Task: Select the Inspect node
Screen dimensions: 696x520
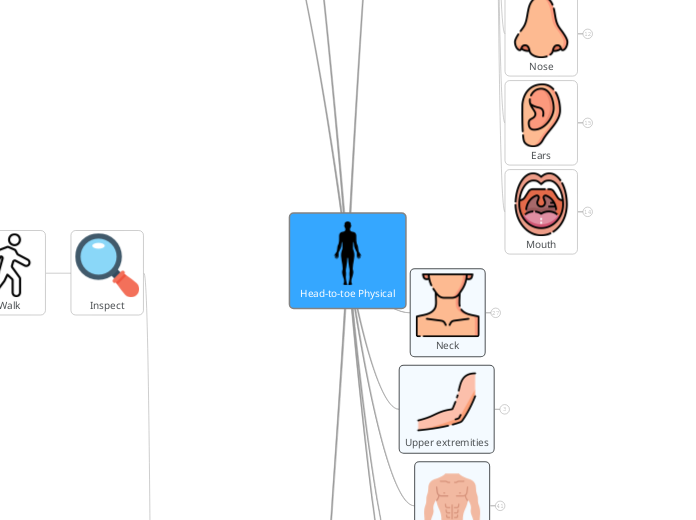Action: pyautogui.click(x=107, y=272)
